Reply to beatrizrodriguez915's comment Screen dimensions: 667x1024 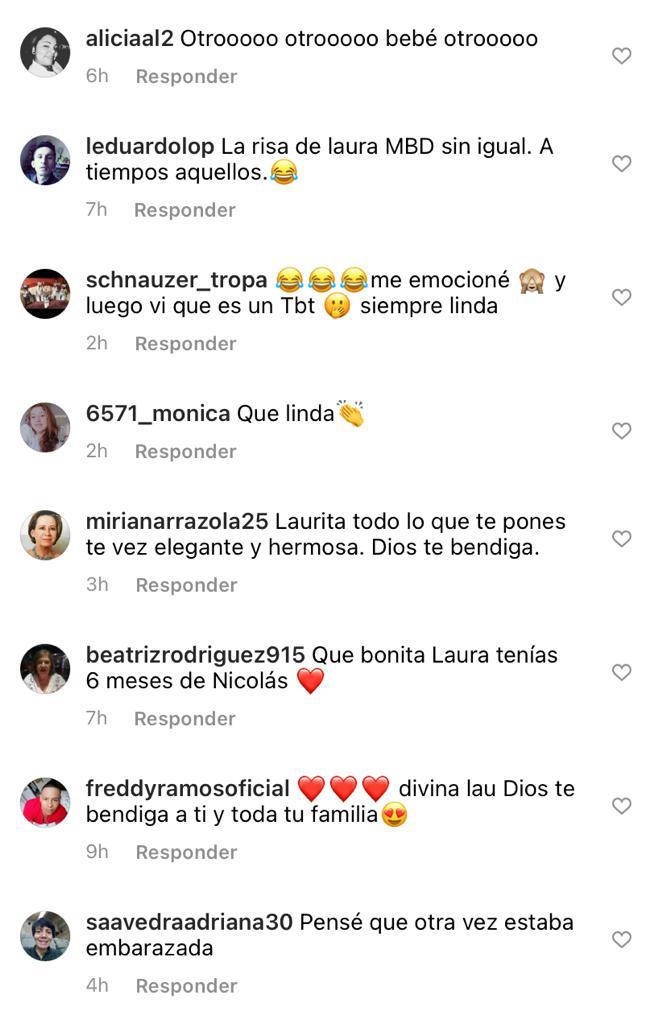point(185,719)
